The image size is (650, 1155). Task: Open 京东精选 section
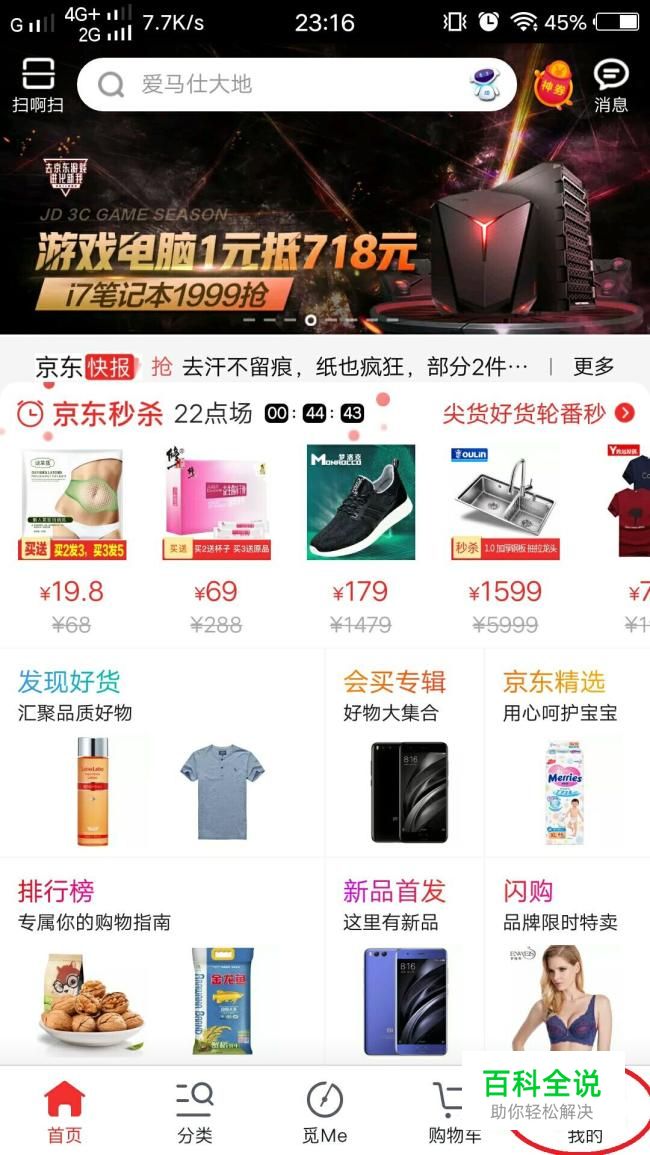tap(566, 750)
